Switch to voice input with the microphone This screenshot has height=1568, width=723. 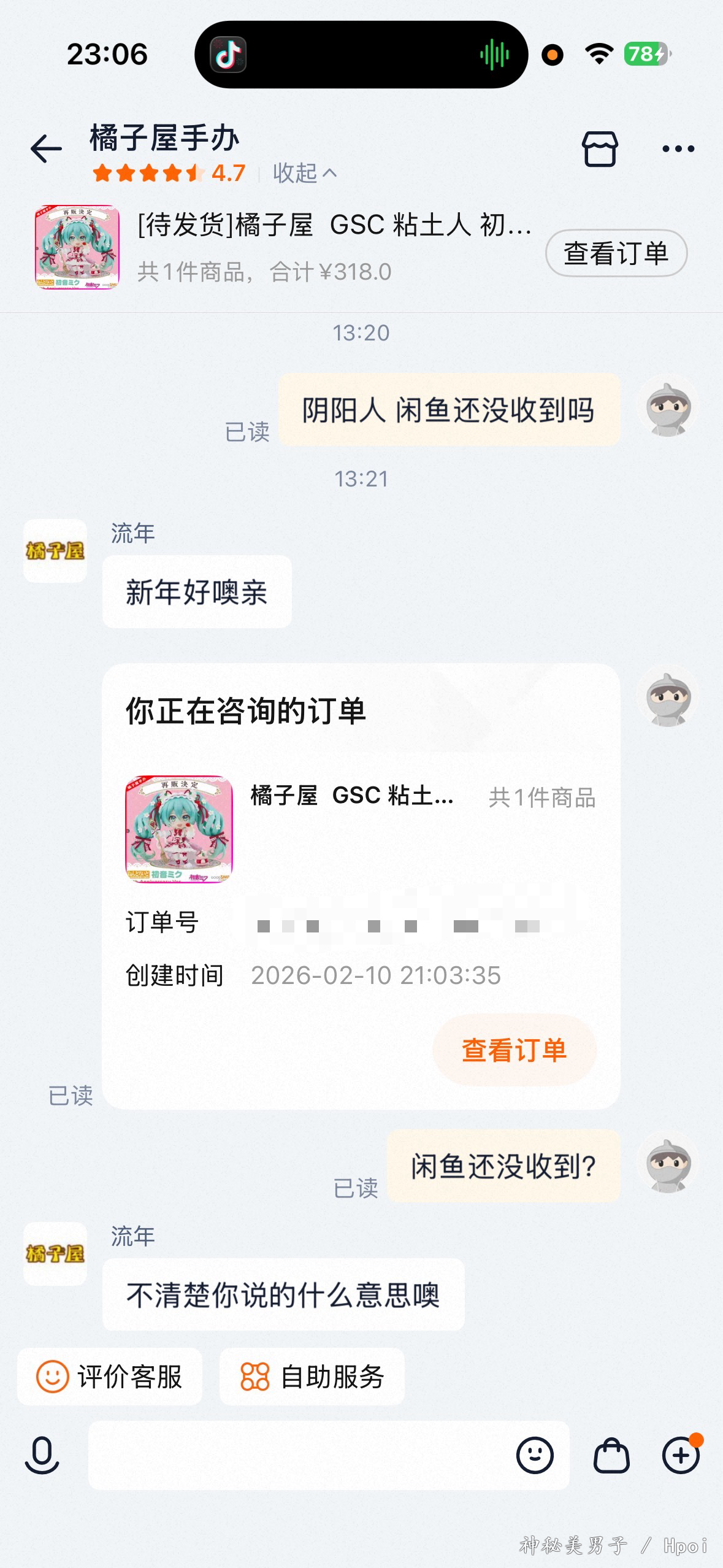[42, 1455]
